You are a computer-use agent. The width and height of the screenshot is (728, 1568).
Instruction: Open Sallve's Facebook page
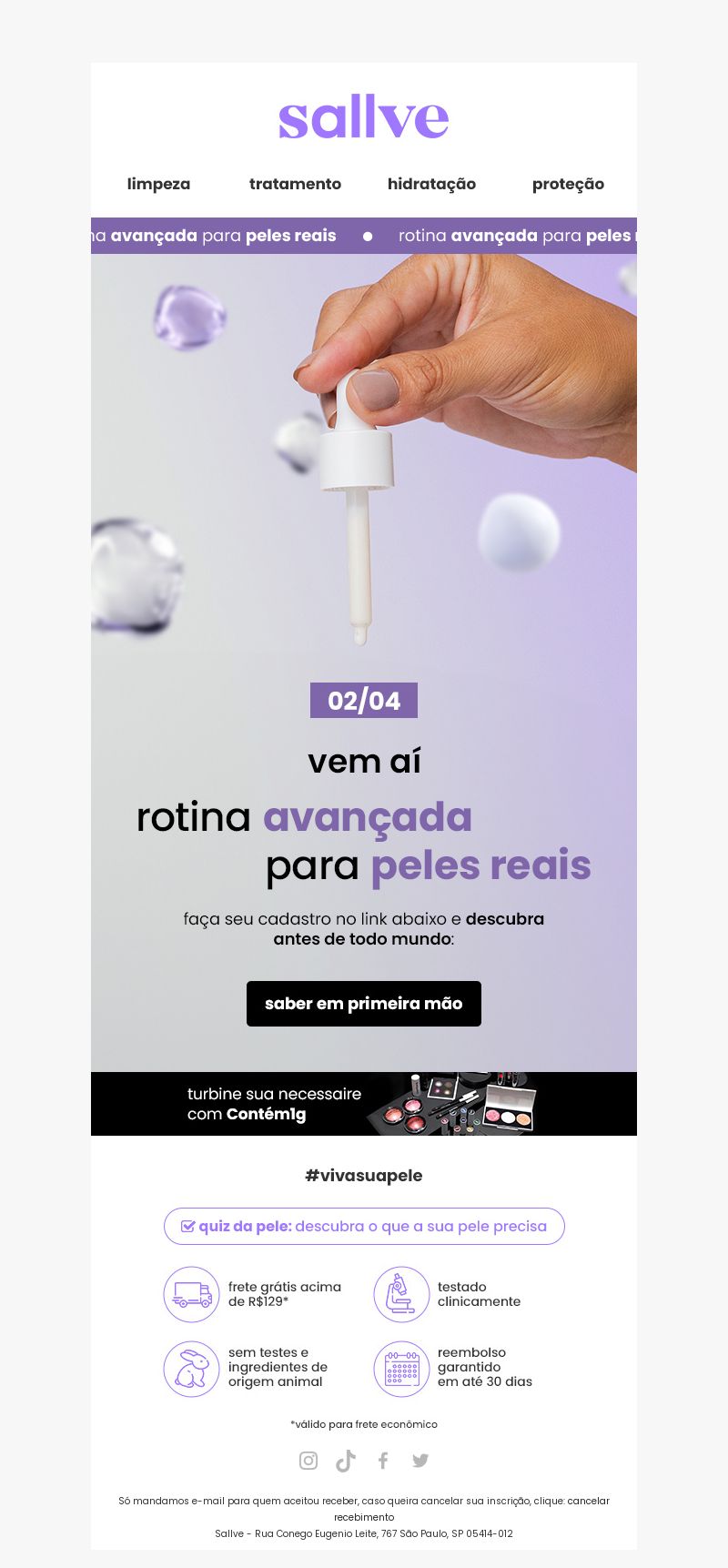383,1461
